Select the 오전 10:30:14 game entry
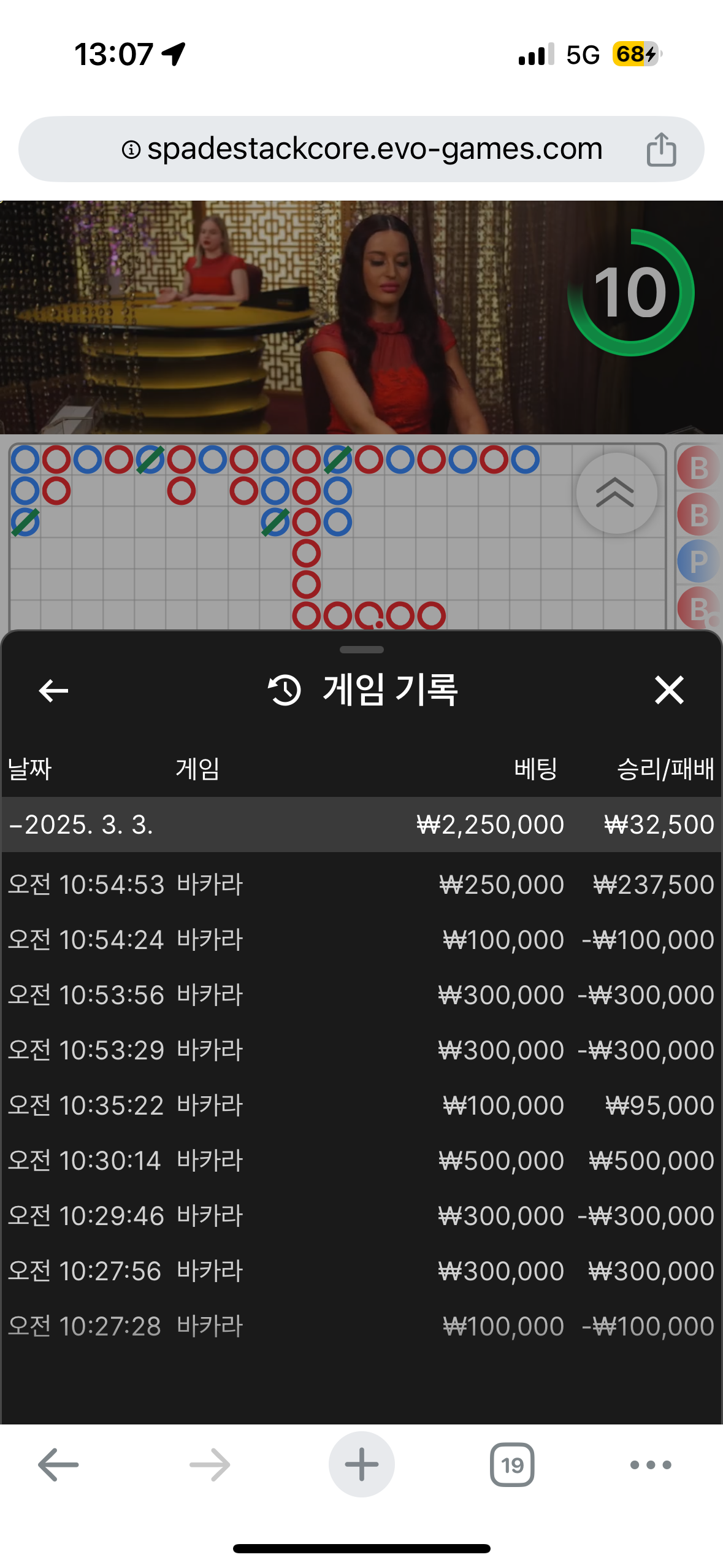The width and height of the screenshot is (723, 1568). coord(361,1161)
